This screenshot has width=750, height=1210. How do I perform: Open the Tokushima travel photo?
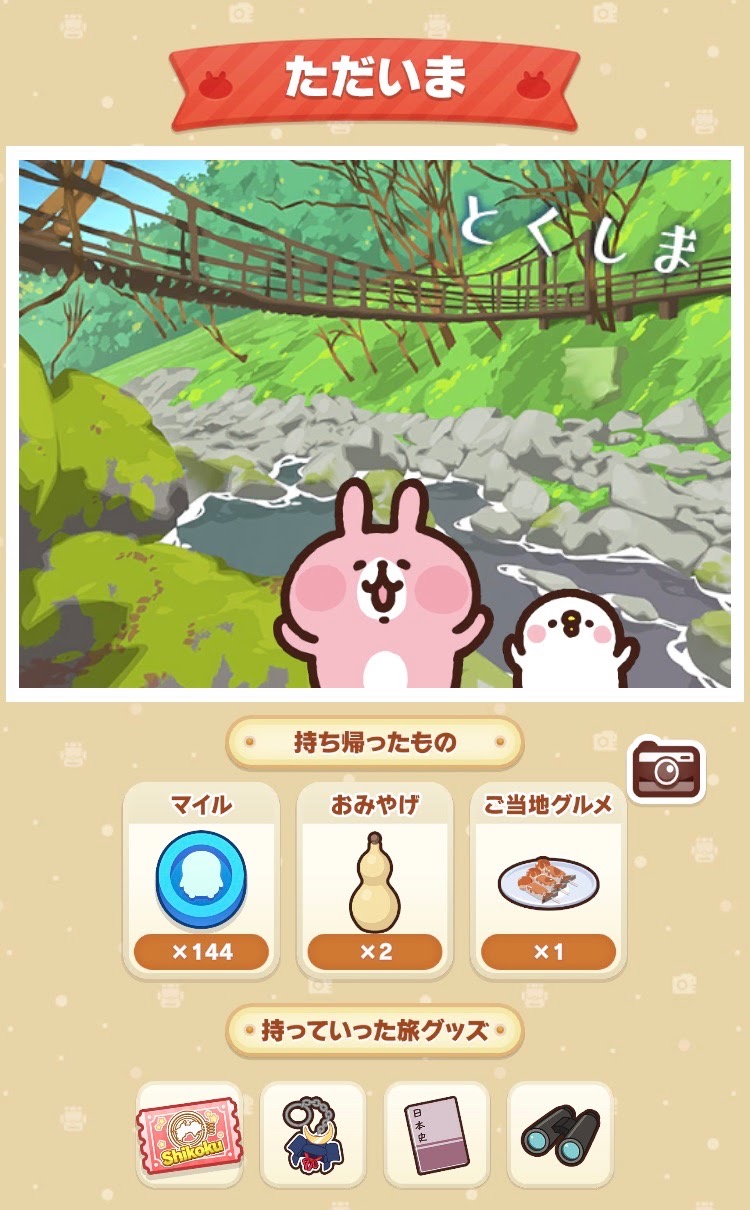(375, 424)
